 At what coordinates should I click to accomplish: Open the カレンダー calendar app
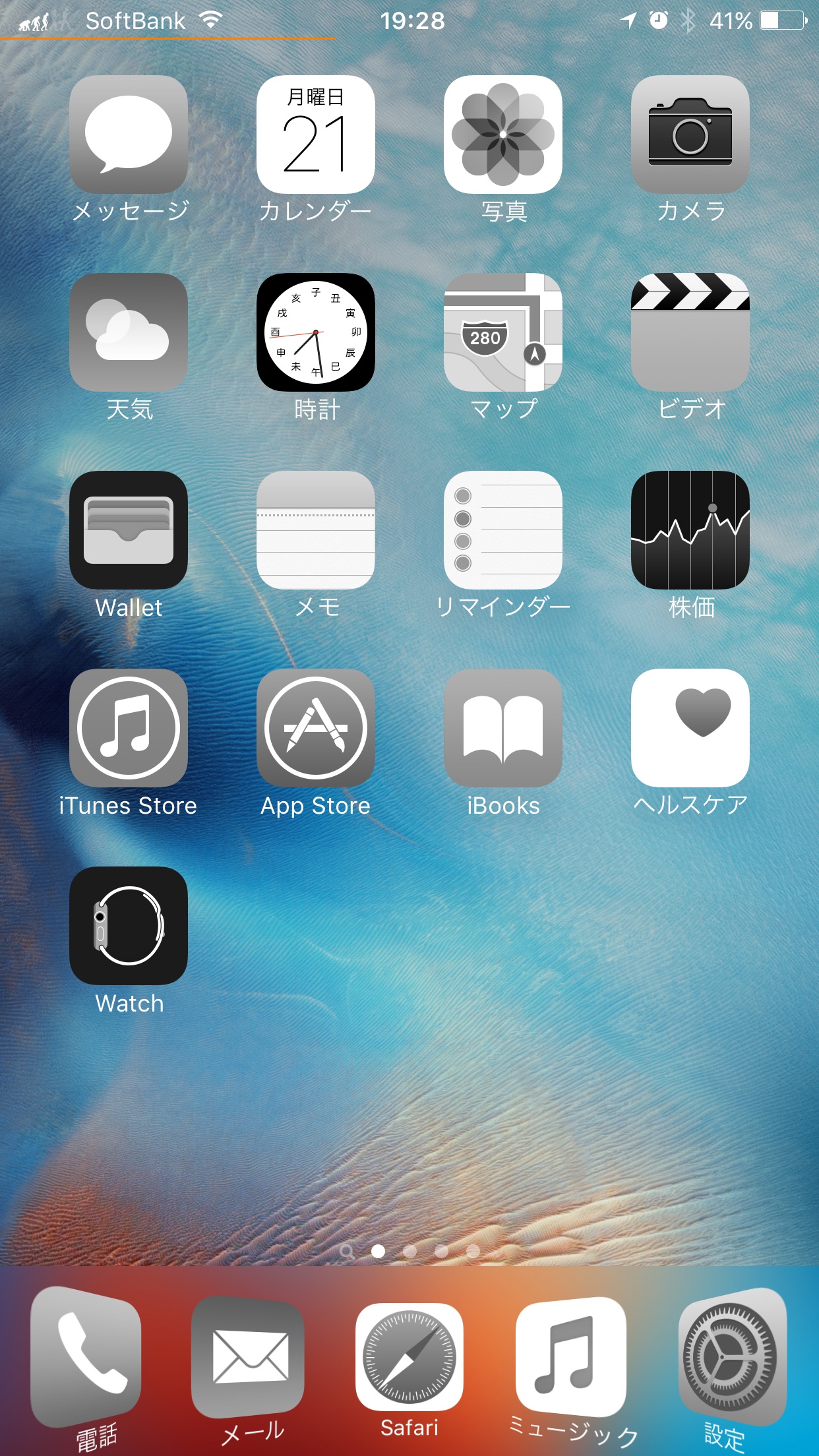[316, 135]
